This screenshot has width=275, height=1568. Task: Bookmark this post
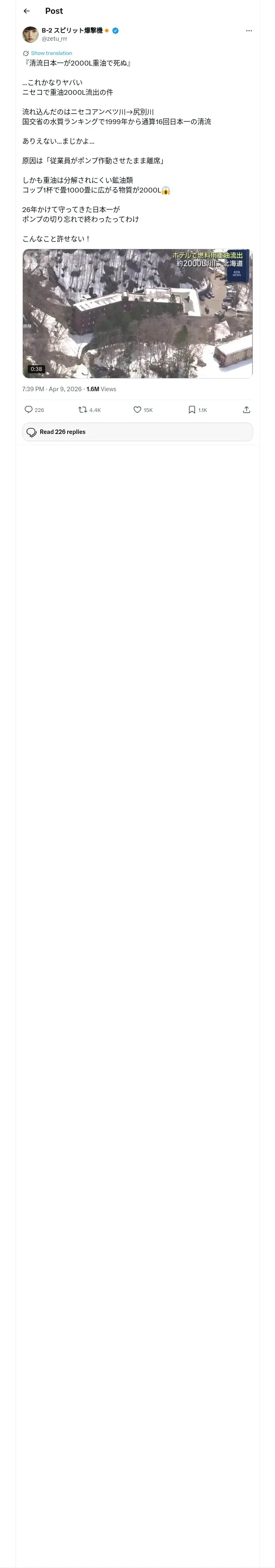point(191,410)
